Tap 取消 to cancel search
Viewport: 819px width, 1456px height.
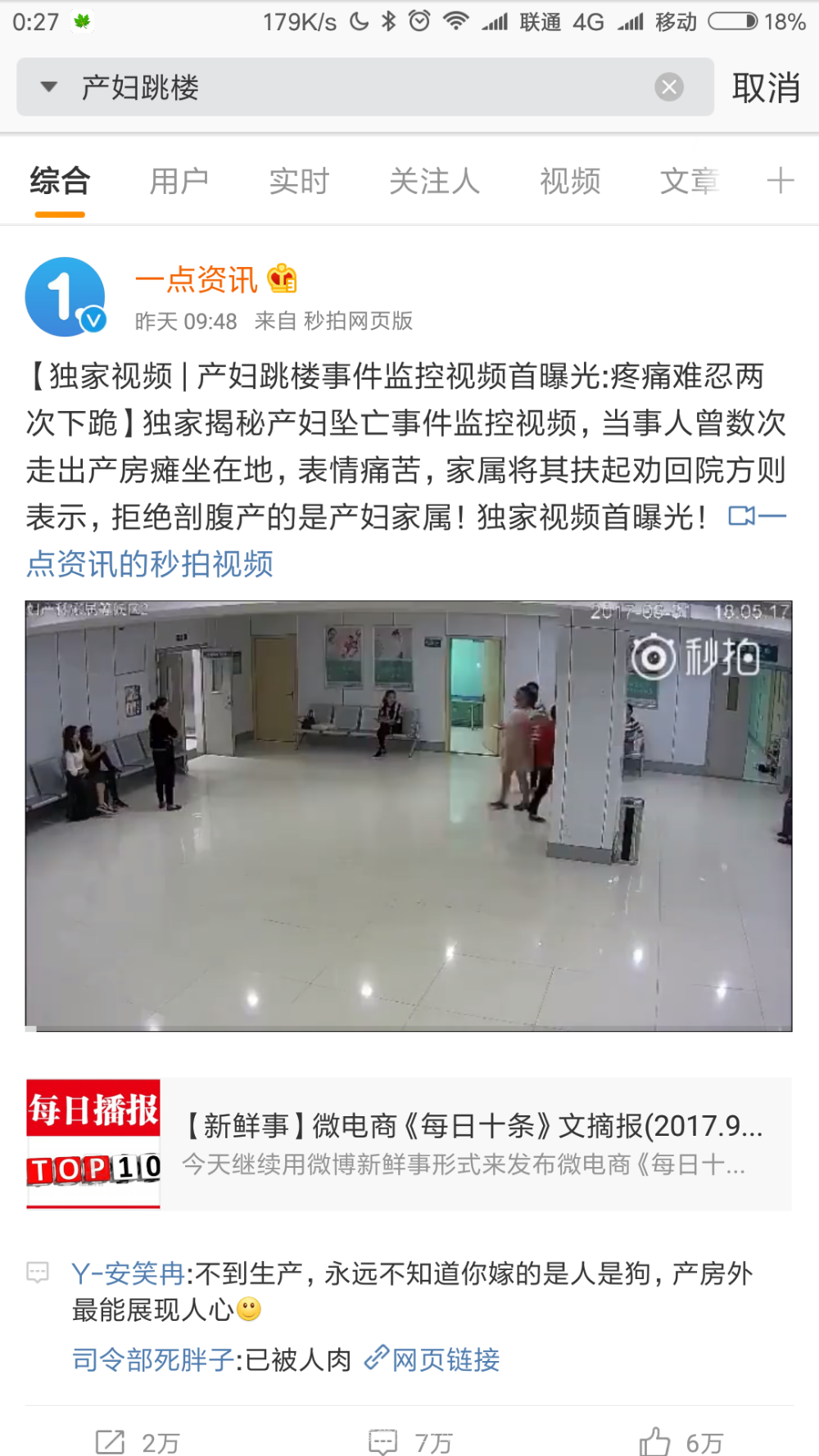(766, 88)
